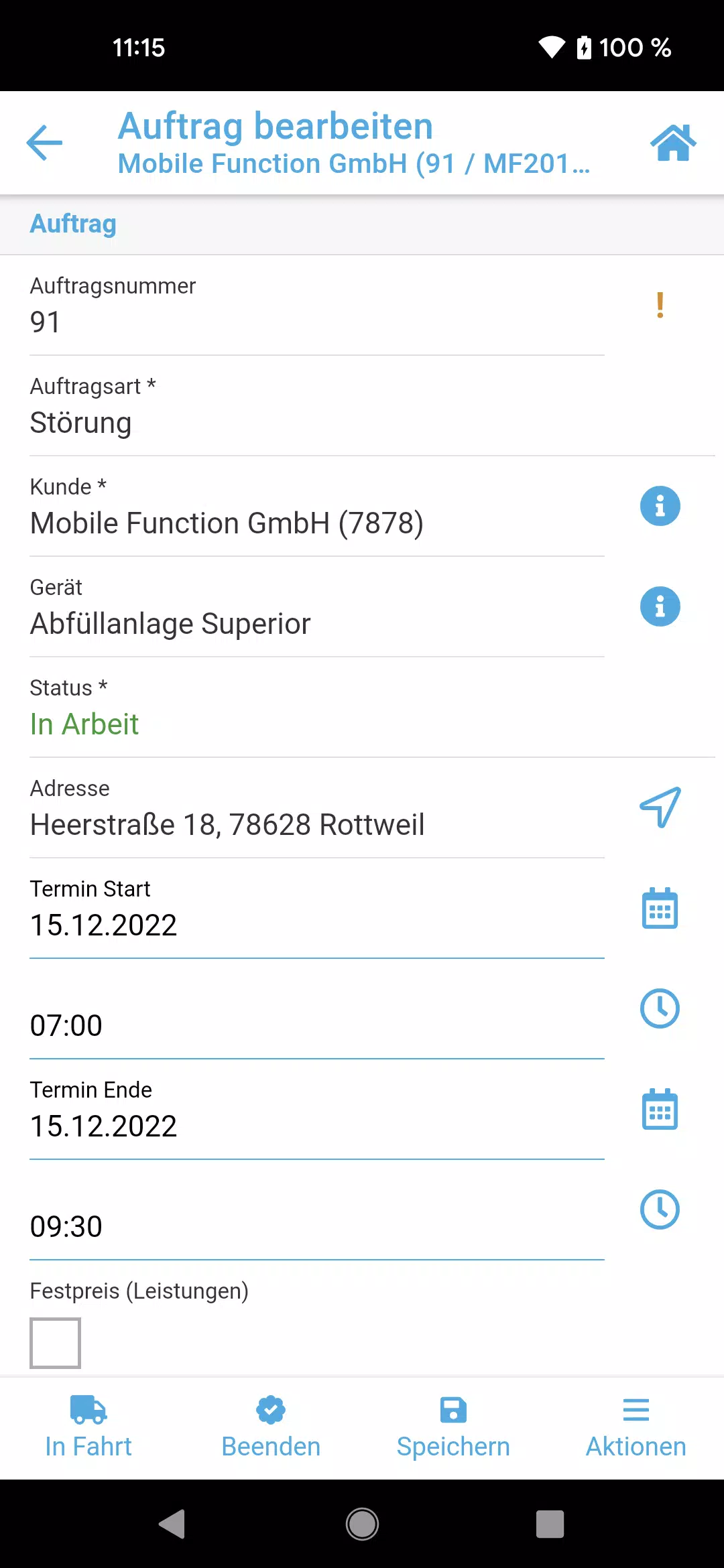
Task: Tap the orange exclamation mark beside Auftragsnummer
Action: 660,306
